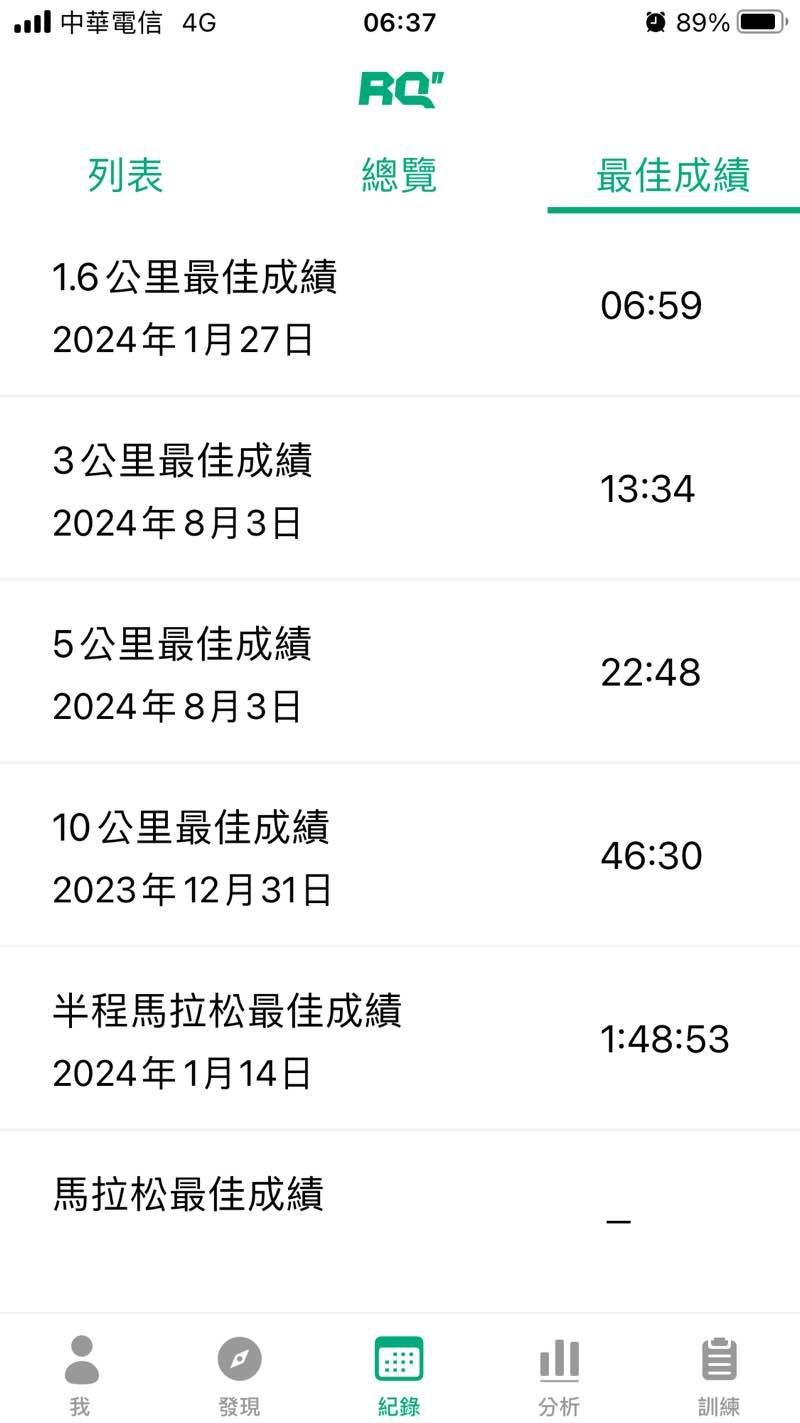Open the 1.6公里最佳成績 record
Viewport: 800px width, 1423px height.
pos(399,306)
